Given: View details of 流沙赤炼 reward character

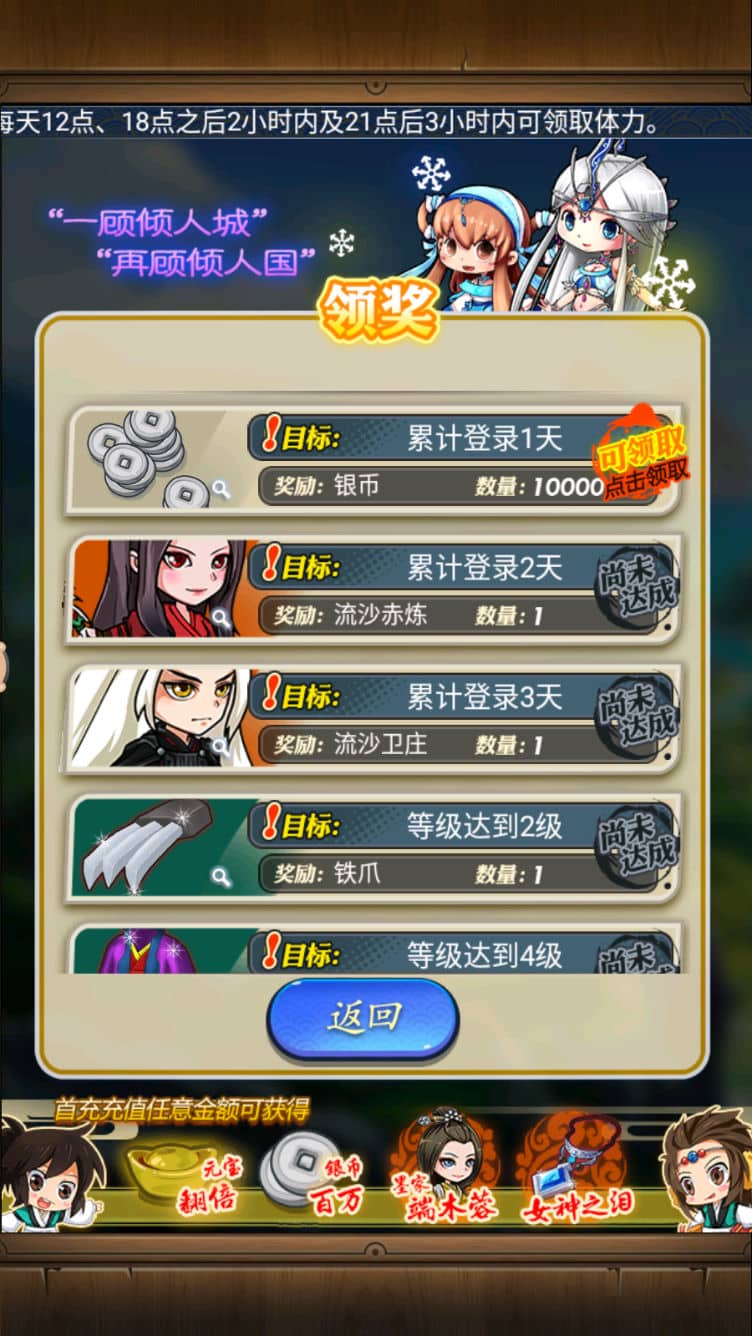Looking at the screenshot, I should (x=160, y=590).
